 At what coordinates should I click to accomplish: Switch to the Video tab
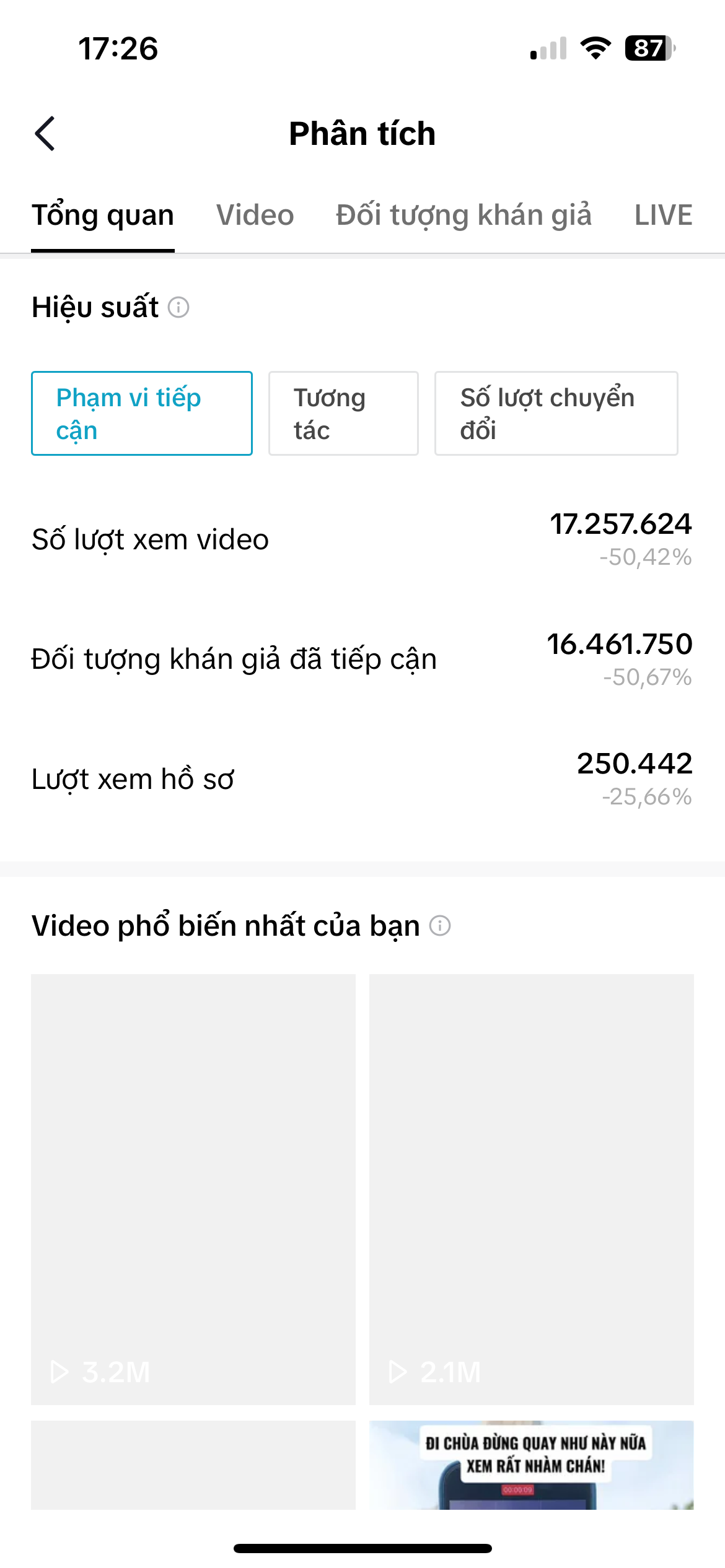pos(255,216)
